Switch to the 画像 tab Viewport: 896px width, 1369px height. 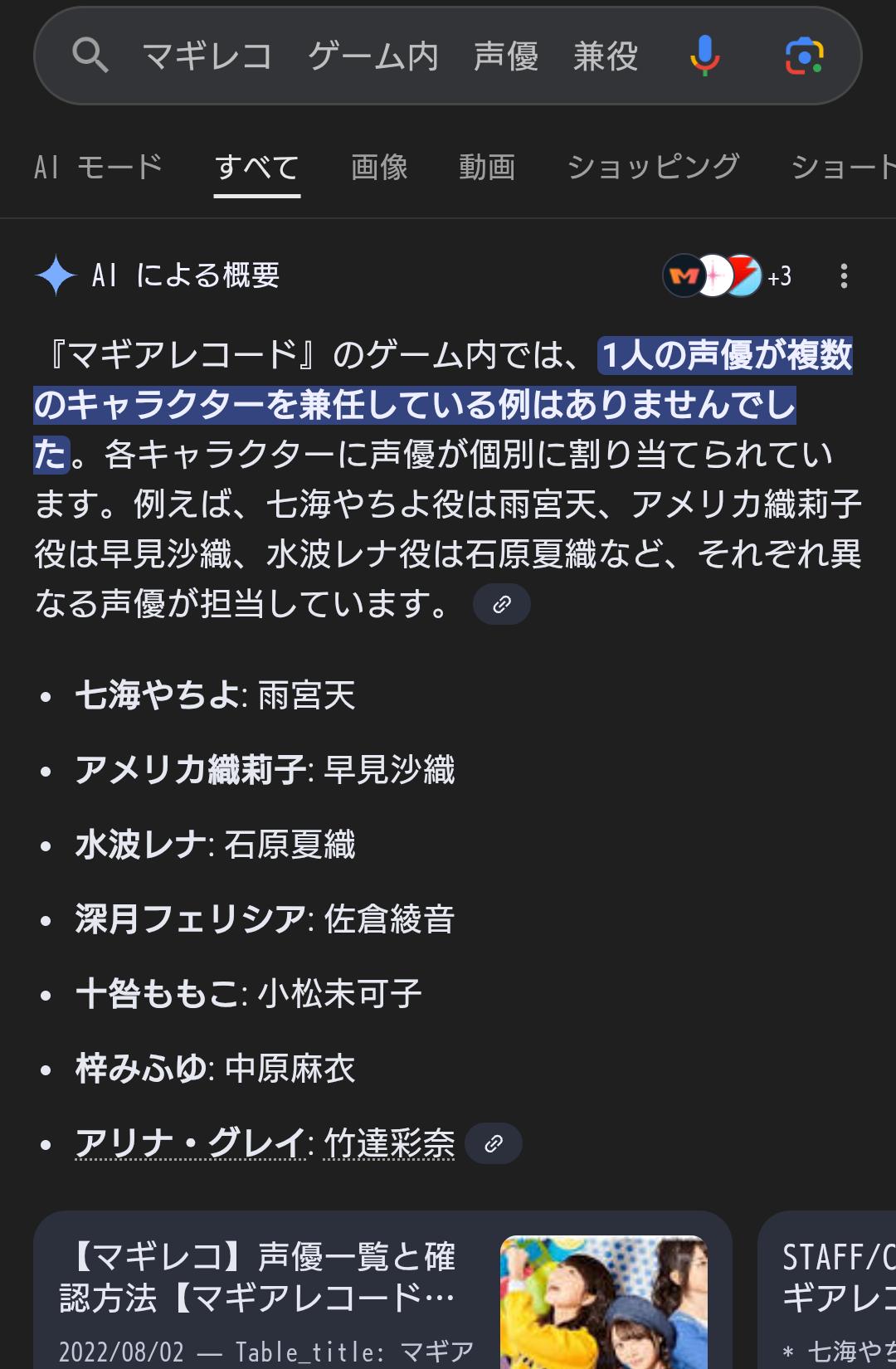click(379, 168)
